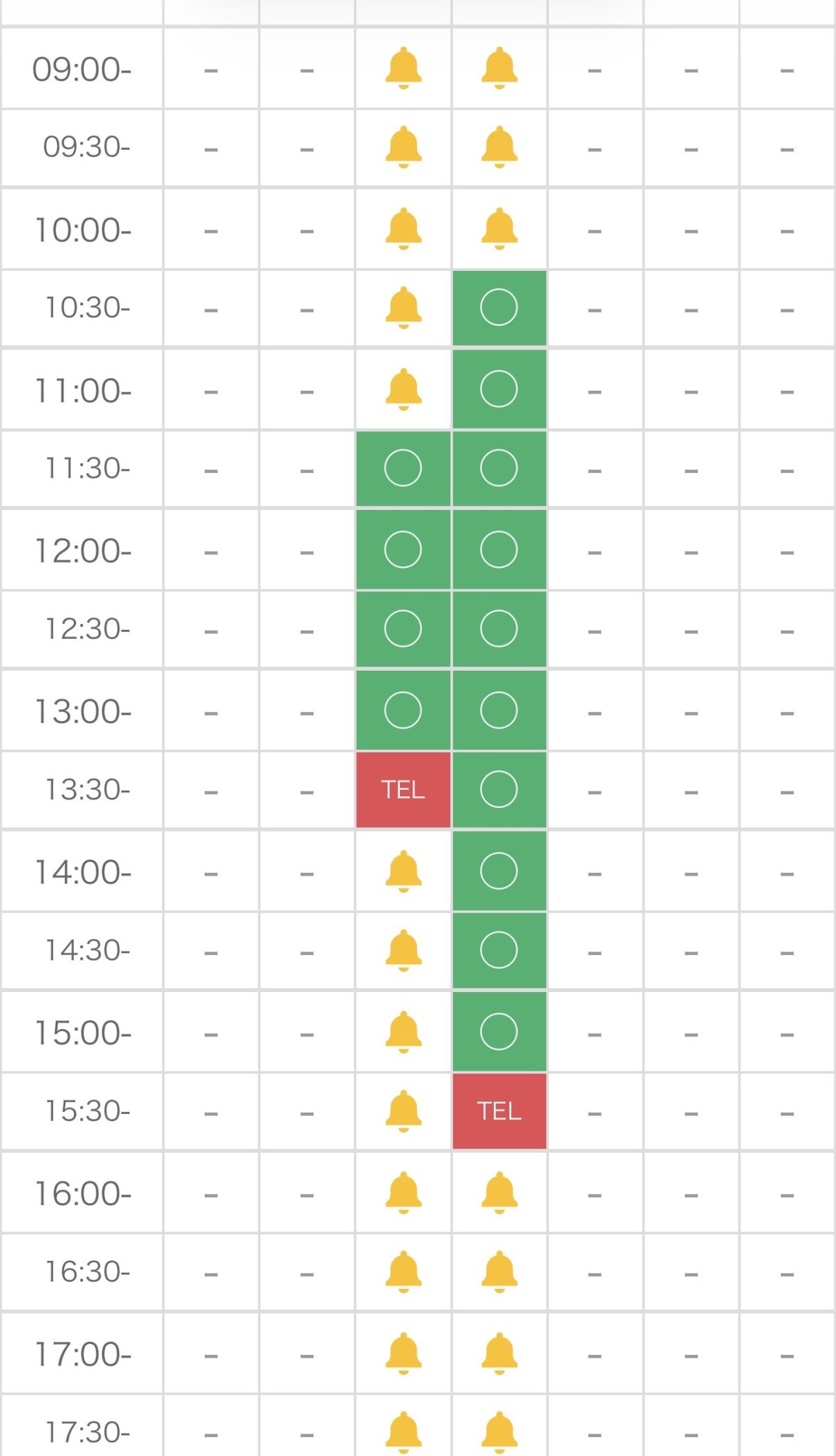Tap the bell icon in the 14:00 row

coord(403,871)
